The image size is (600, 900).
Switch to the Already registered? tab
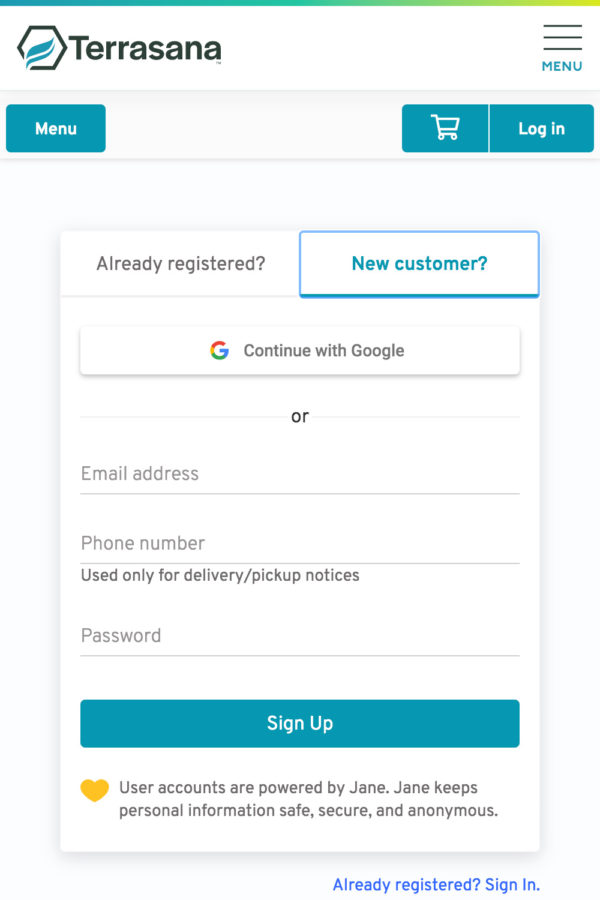(x=181, y=264)
